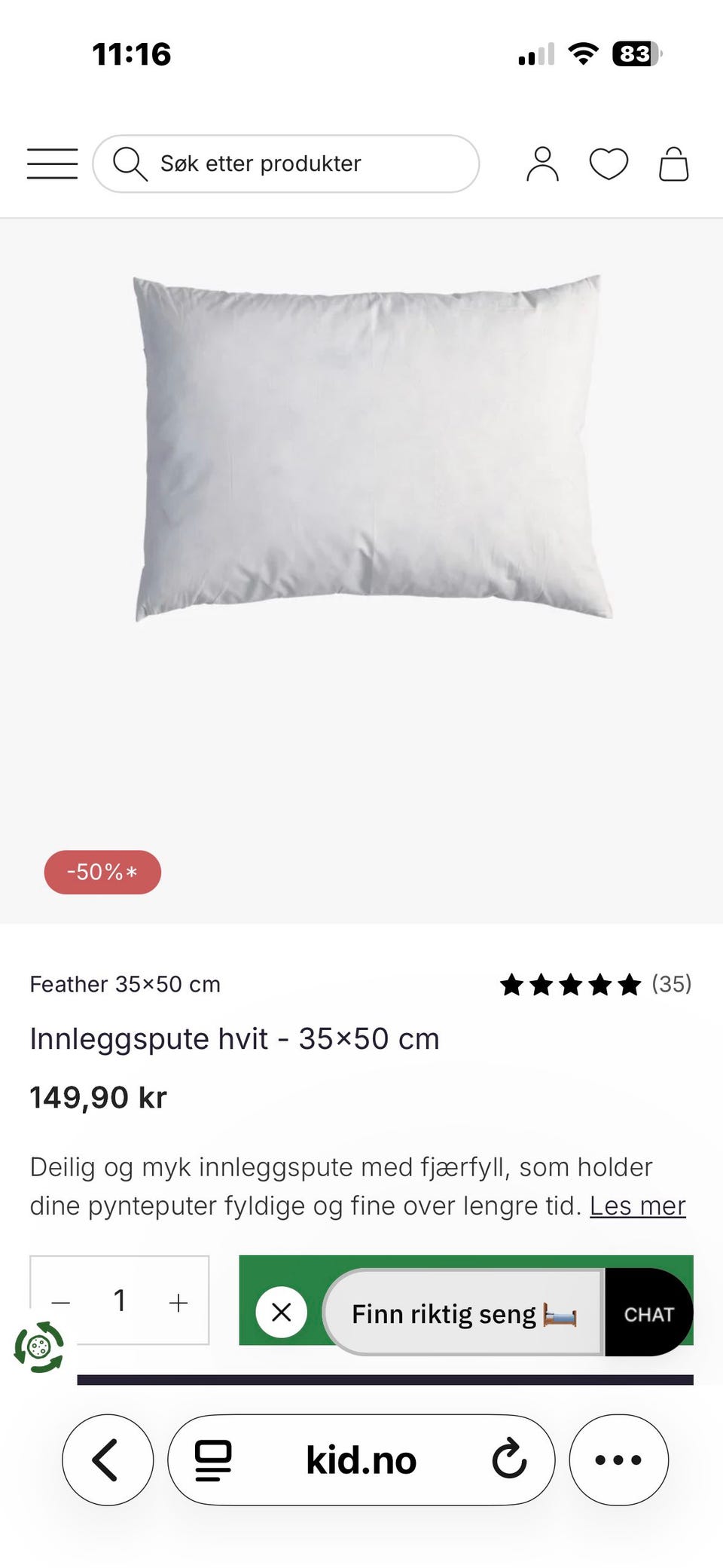Reload the kid.no page
Viewport: 723px width, 1568px height.
[x=510, y=1459]
